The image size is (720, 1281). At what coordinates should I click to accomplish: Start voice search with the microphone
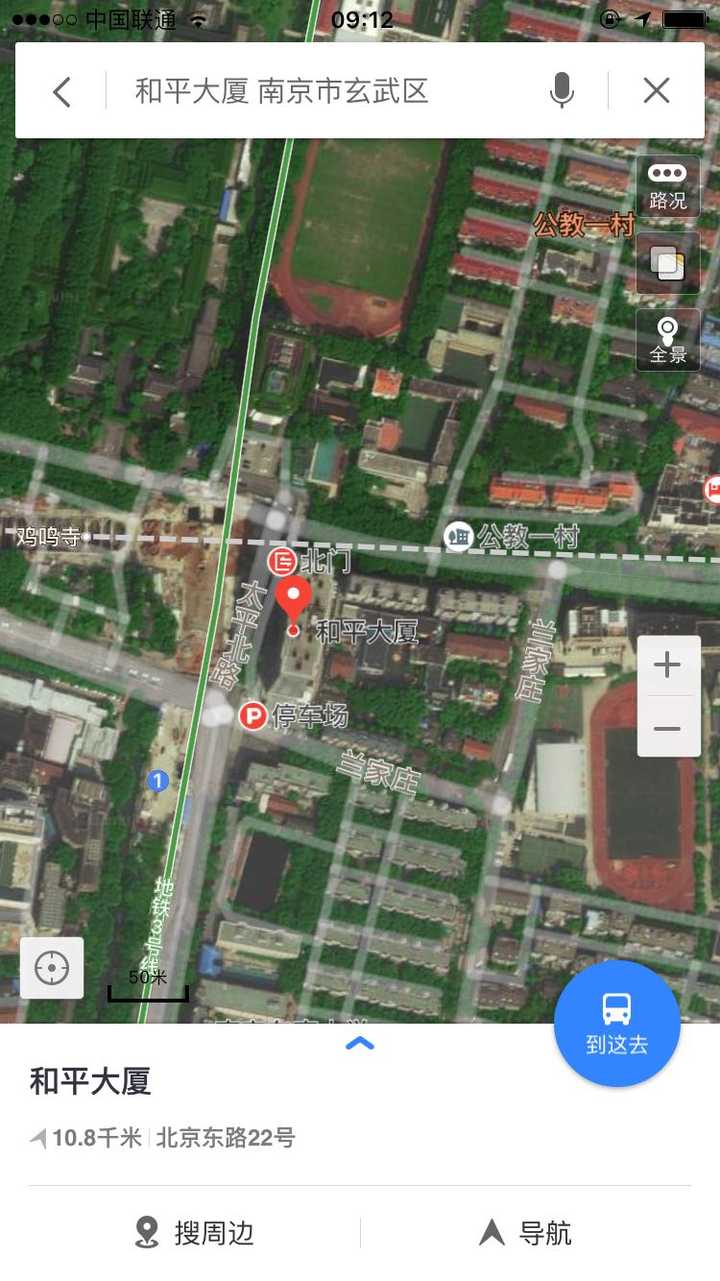click(561, 92)
